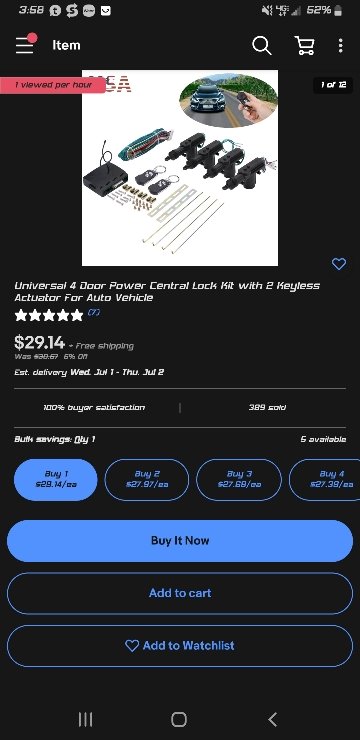Image resolution: width=360 pixels, height=740 pixels.
Task: Select the Buy 1 bulk option
Action: pos(56,479)
